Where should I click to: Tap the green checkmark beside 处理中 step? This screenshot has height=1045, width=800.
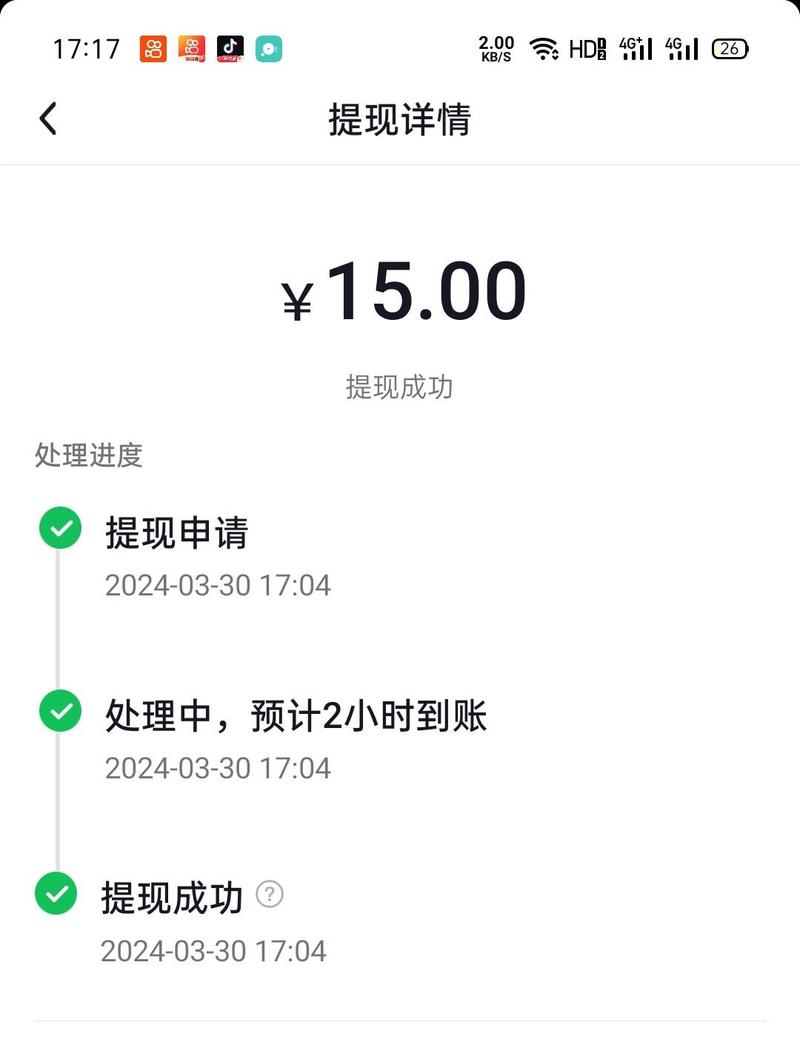tap(61, 711)
